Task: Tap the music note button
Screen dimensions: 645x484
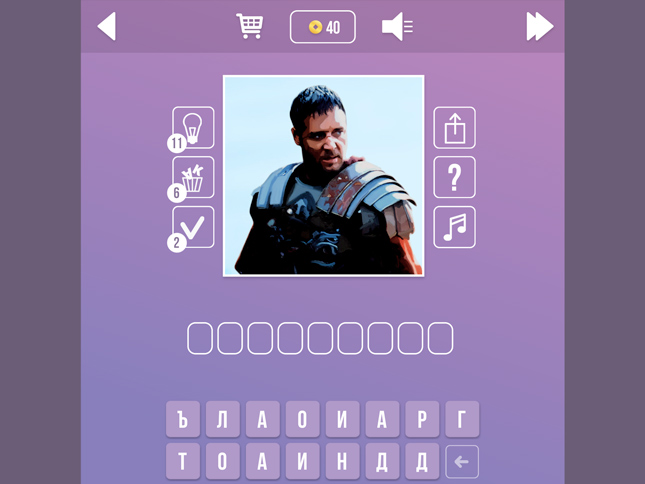Action: [x=454, y=227]
